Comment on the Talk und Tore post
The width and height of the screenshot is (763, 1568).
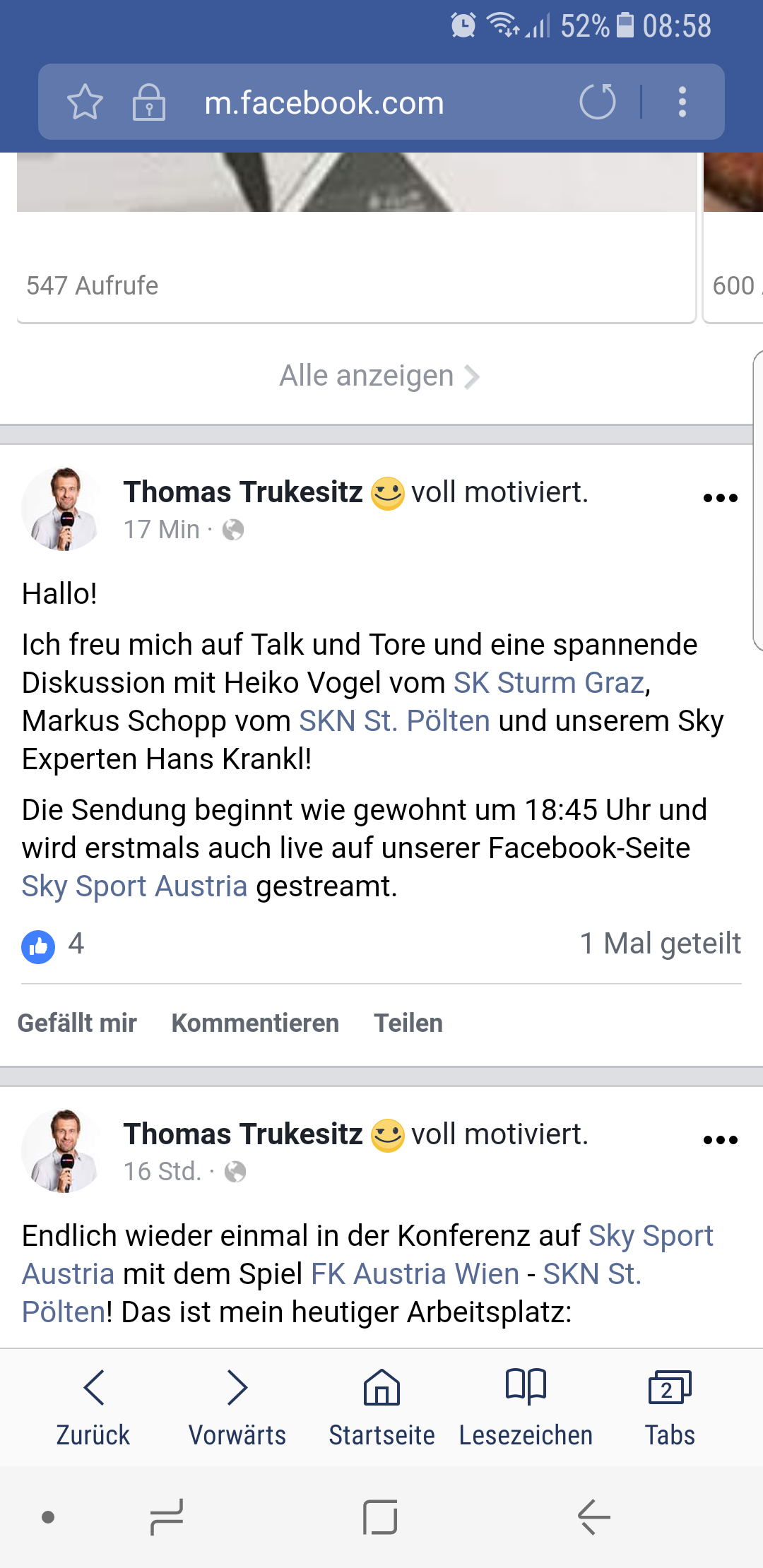(255, 1023)
